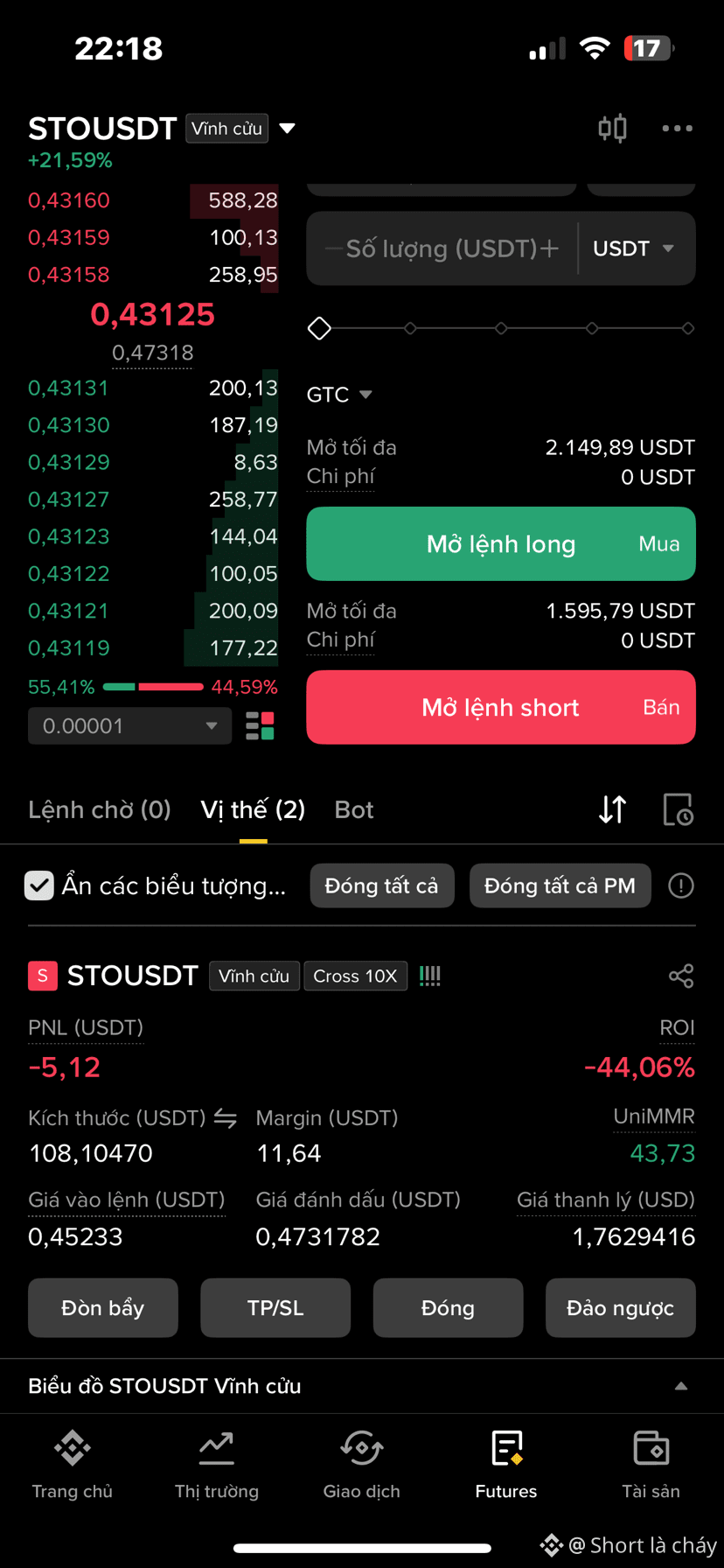Tap Đóng tất cả PM button

(x=560, y=885)
